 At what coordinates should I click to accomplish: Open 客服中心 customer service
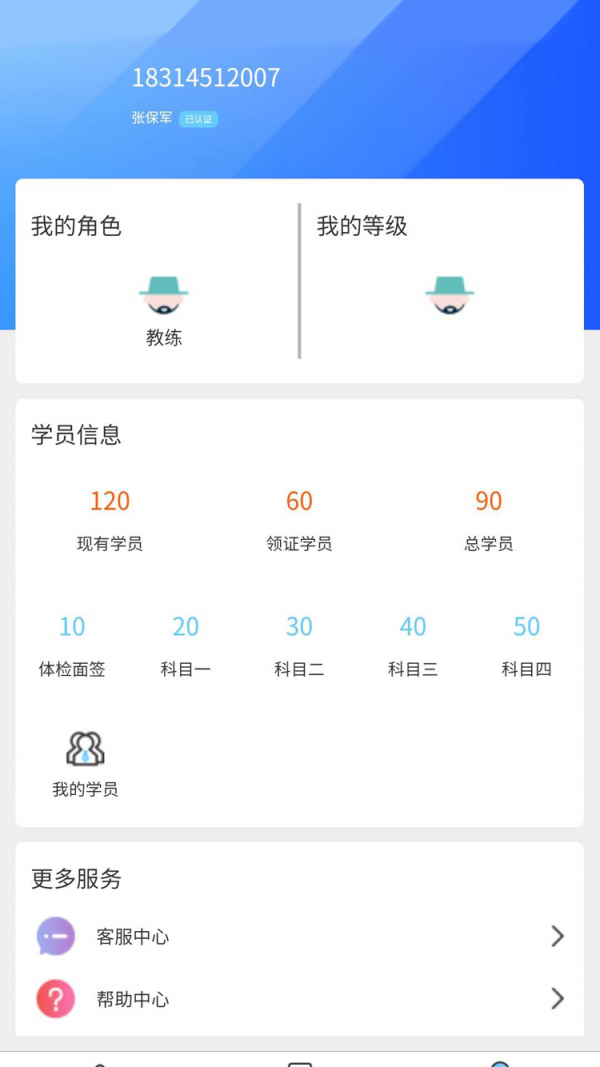point(299,937)
